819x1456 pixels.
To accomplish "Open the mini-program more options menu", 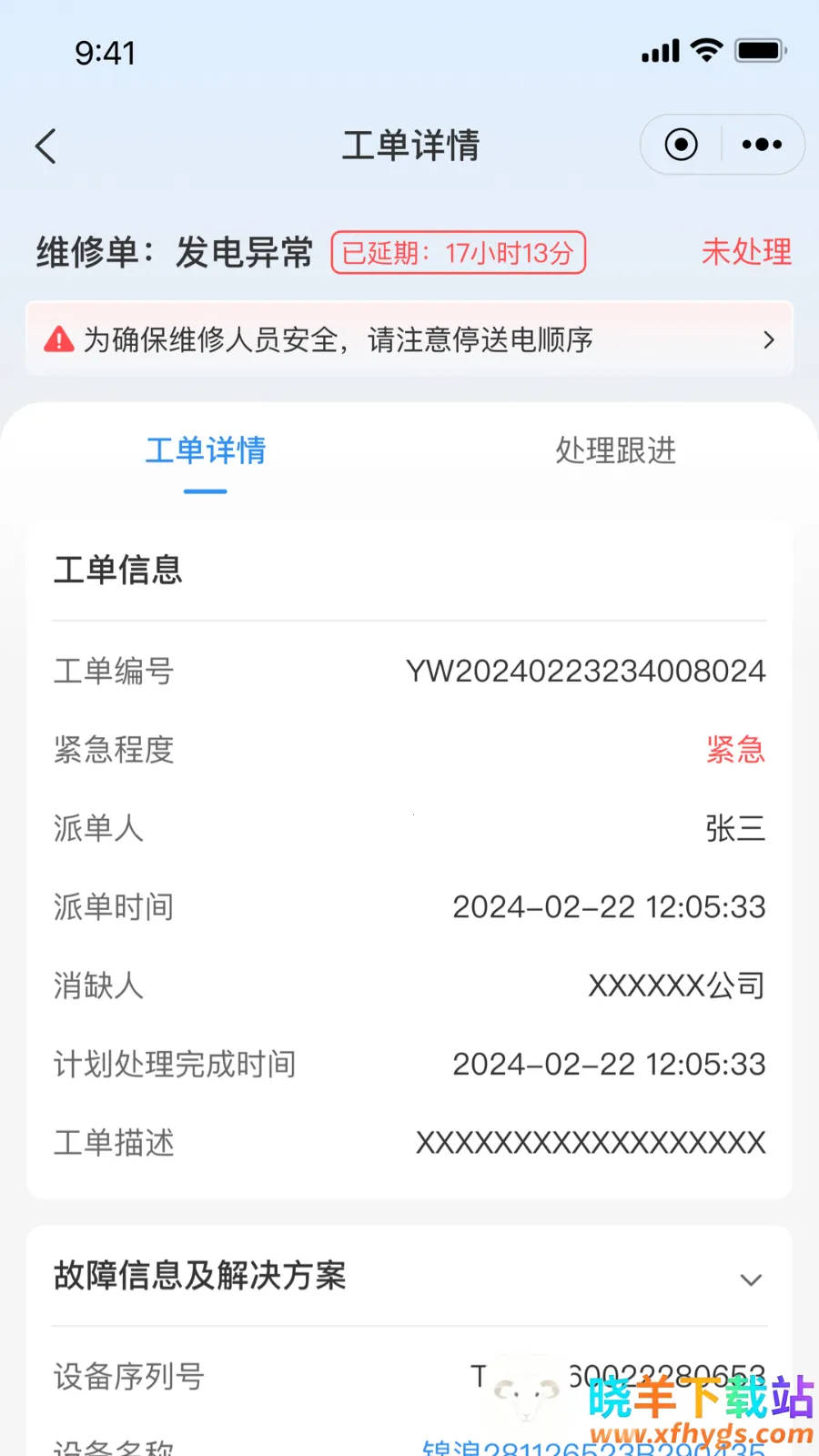I will [x=762, y=145].
